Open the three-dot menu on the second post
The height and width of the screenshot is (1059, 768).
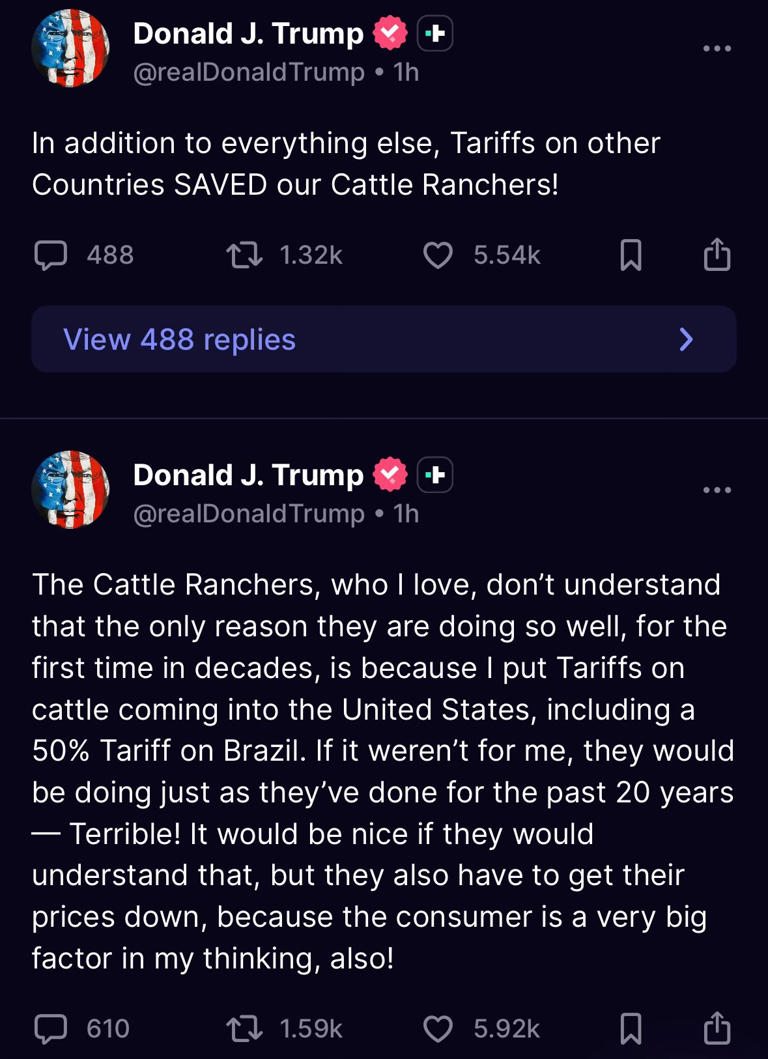click(x=717, y=489)
